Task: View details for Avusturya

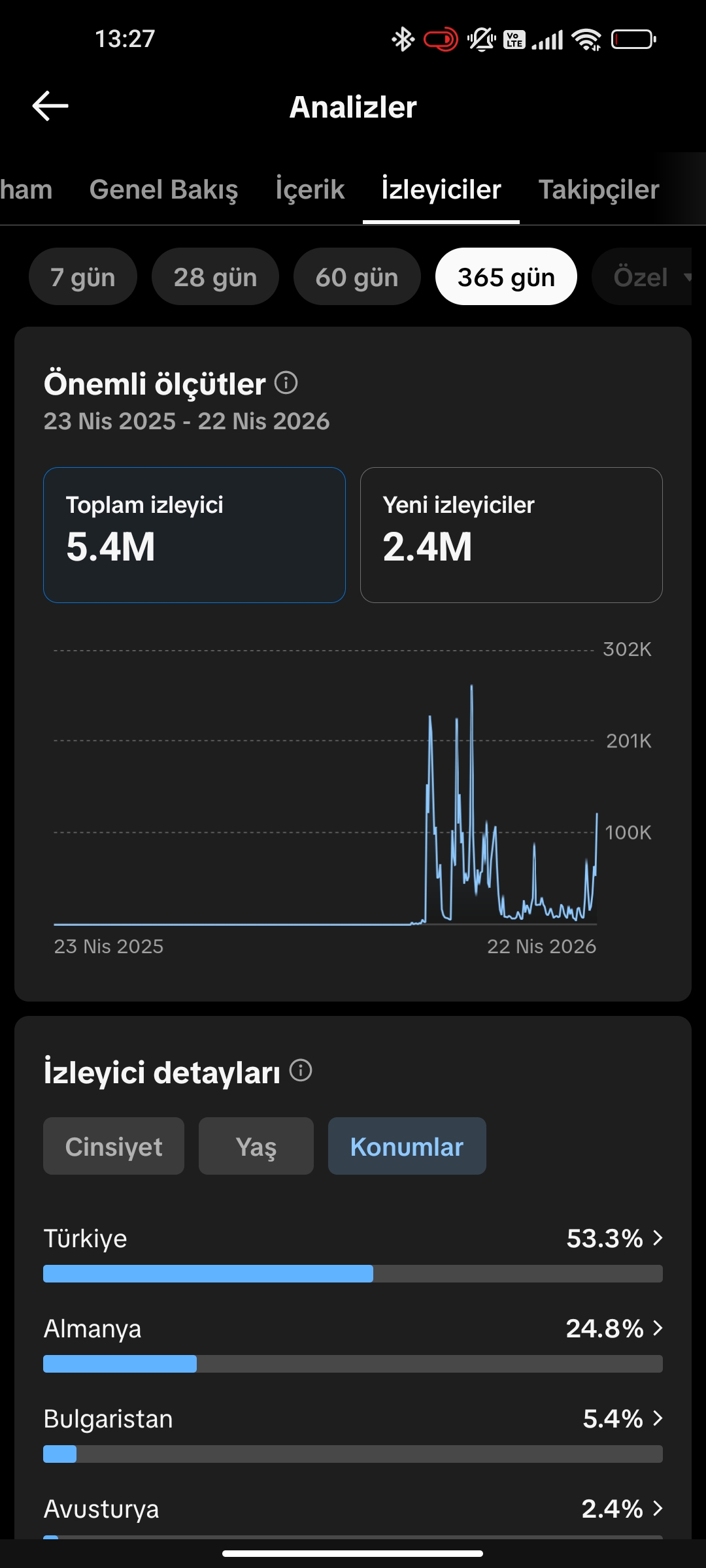Action: pos(353,1516)
